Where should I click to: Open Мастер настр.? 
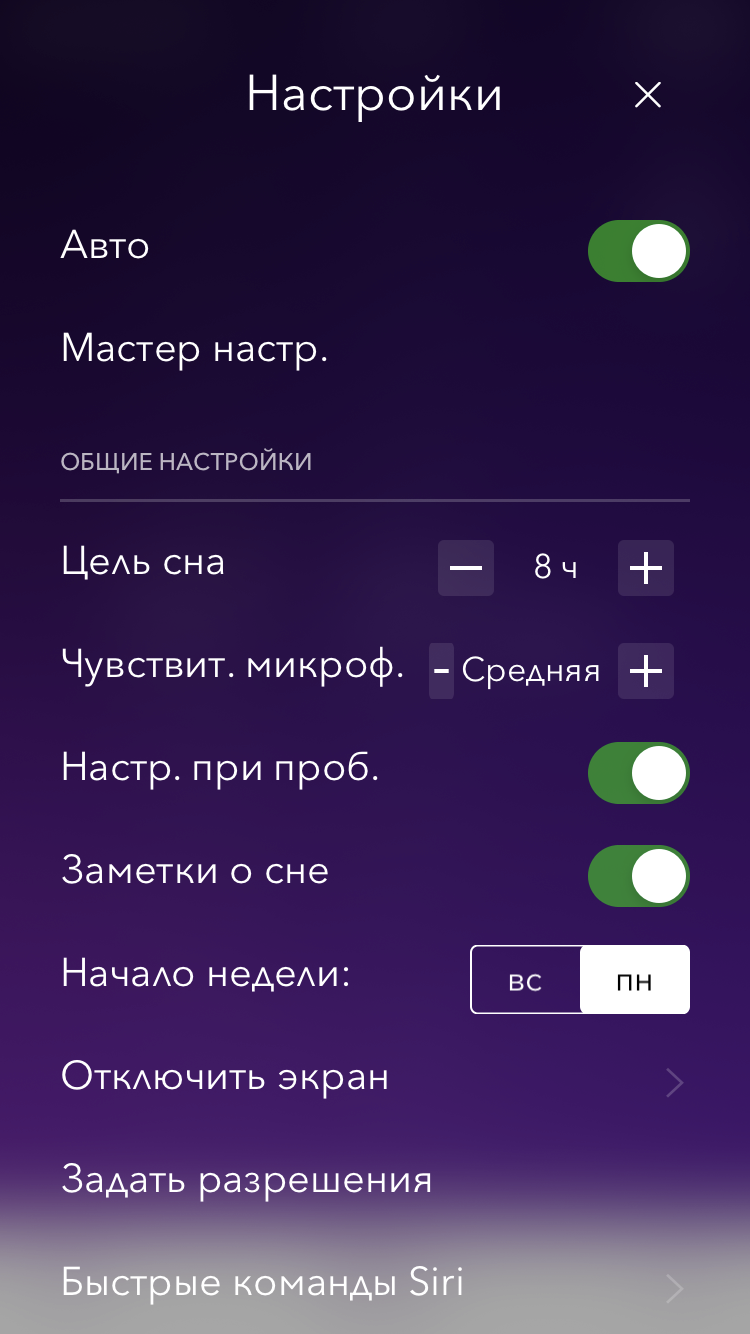click(195, 349)
